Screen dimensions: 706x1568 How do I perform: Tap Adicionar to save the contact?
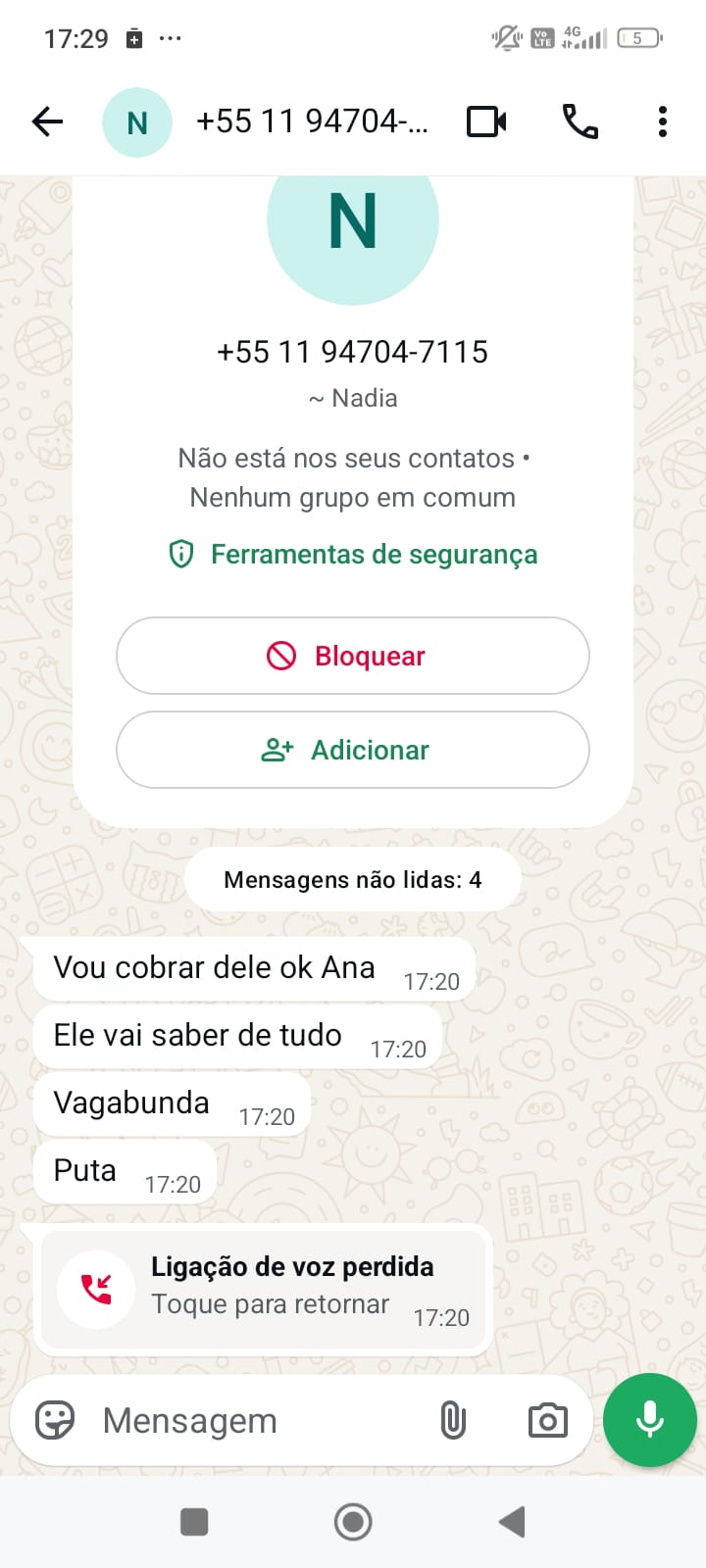[353, 750]
